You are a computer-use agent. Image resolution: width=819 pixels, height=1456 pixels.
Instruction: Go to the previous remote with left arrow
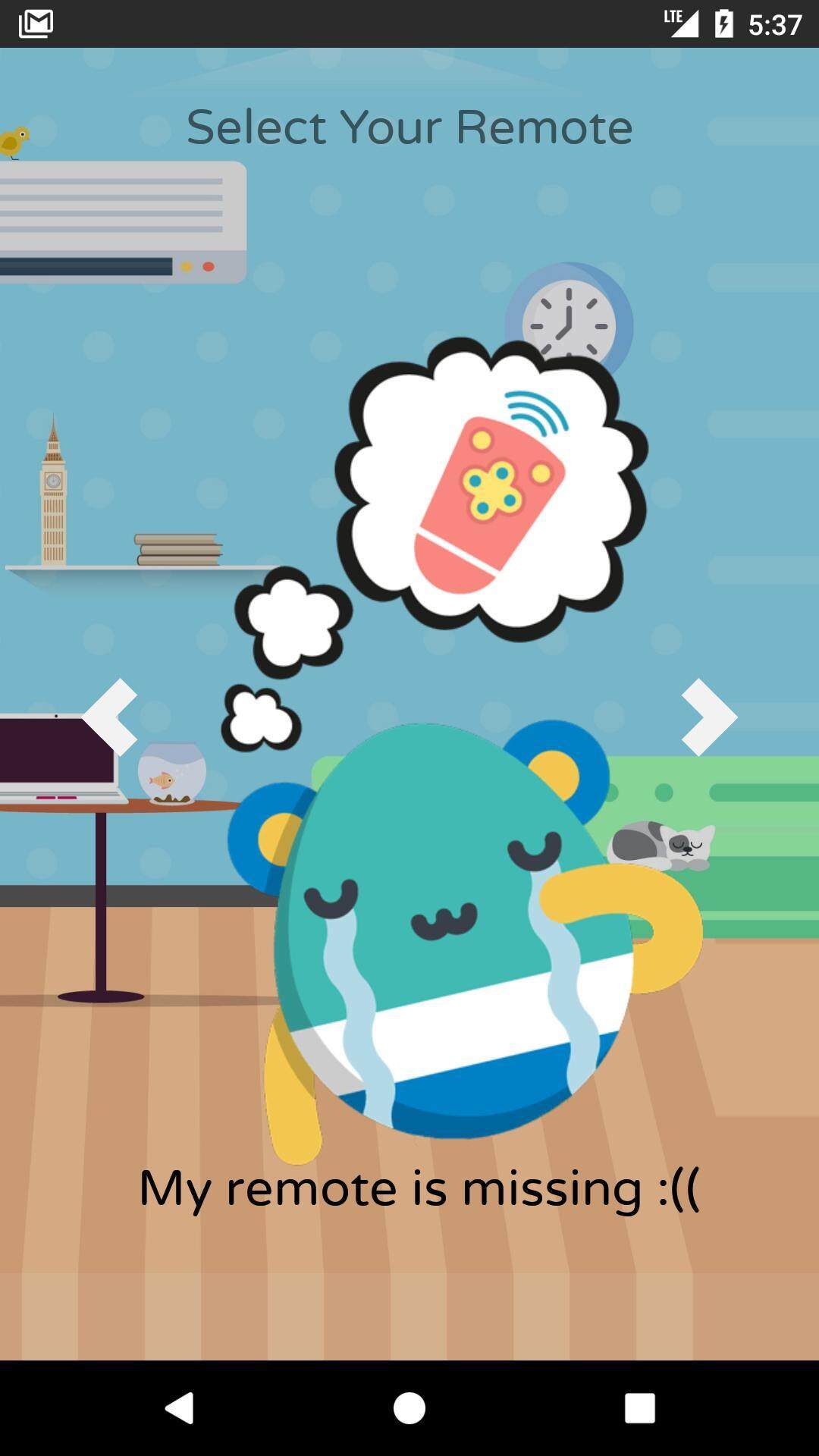pyautogui.click(x=110, y=717)
